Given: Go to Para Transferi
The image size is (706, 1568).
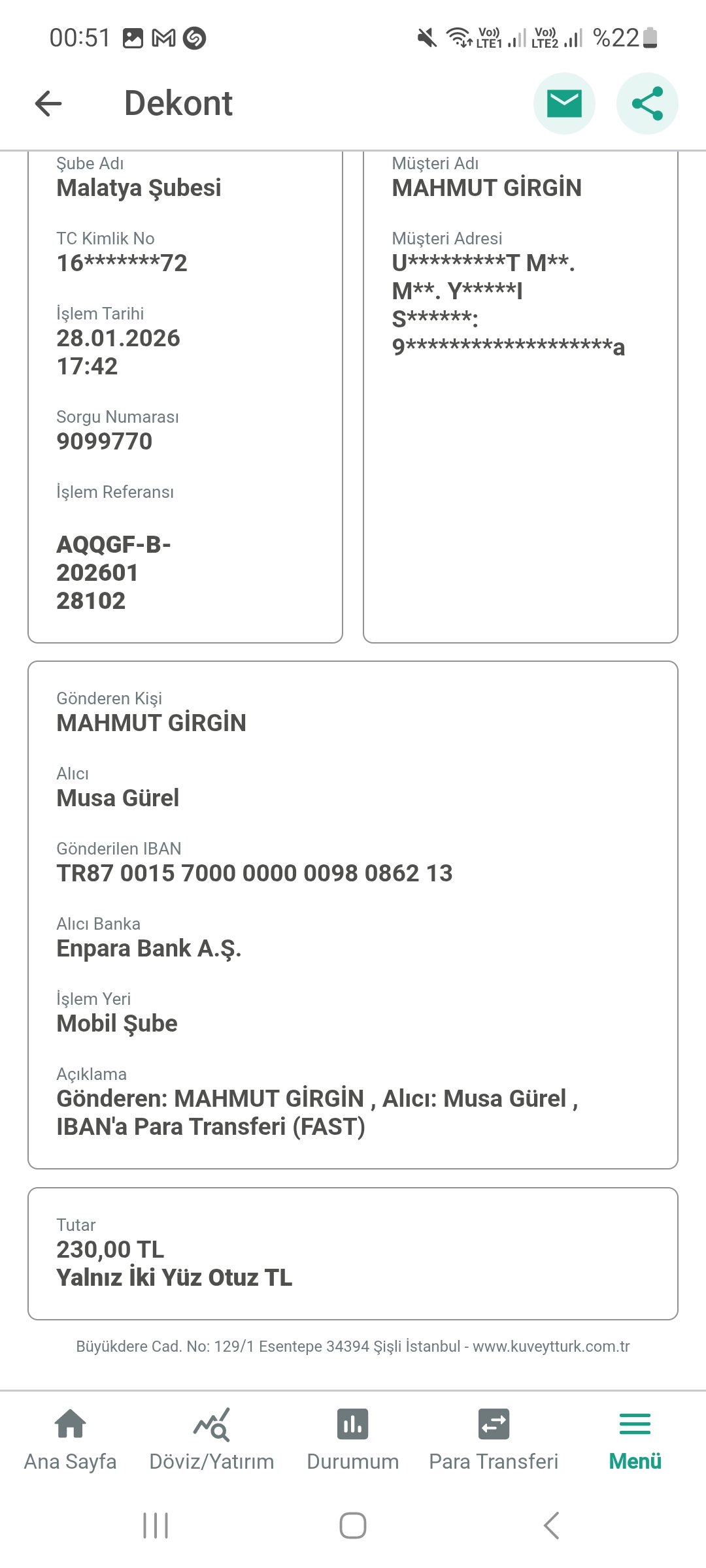Looking at the screenshot, I should [x=494, y=1439].
